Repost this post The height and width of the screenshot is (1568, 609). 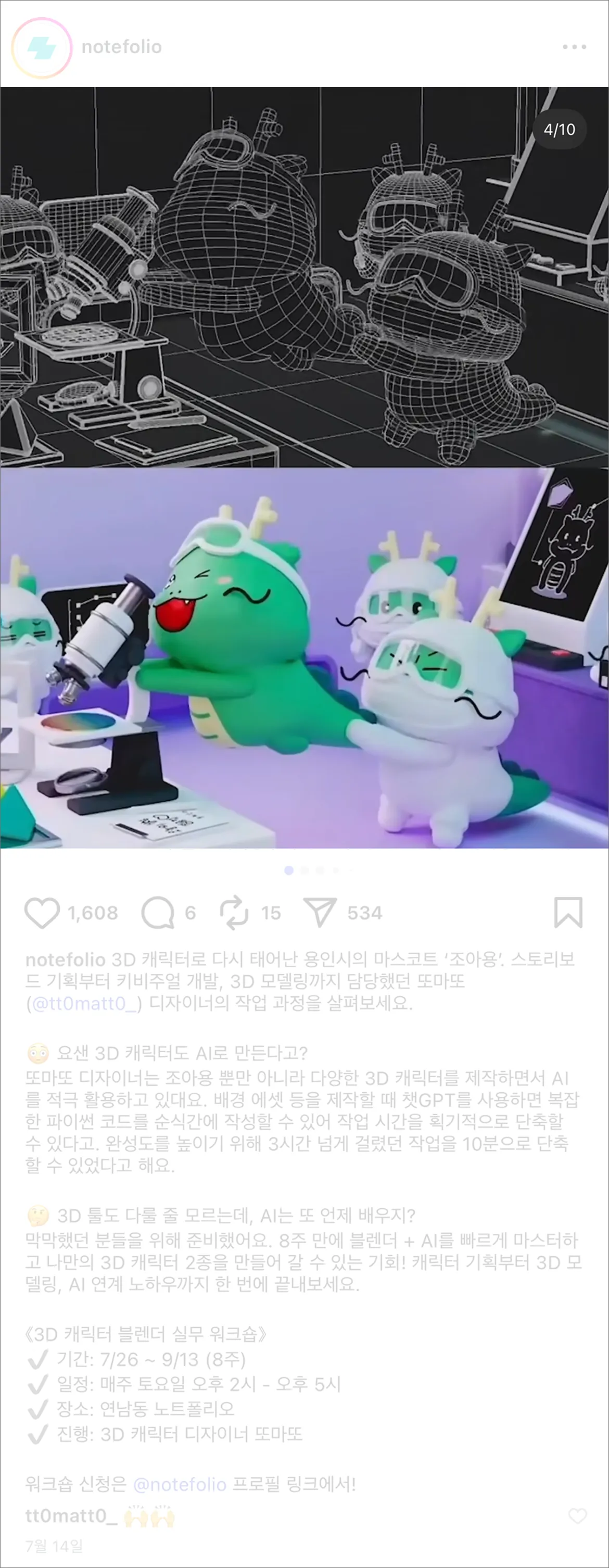pos(234,913)
